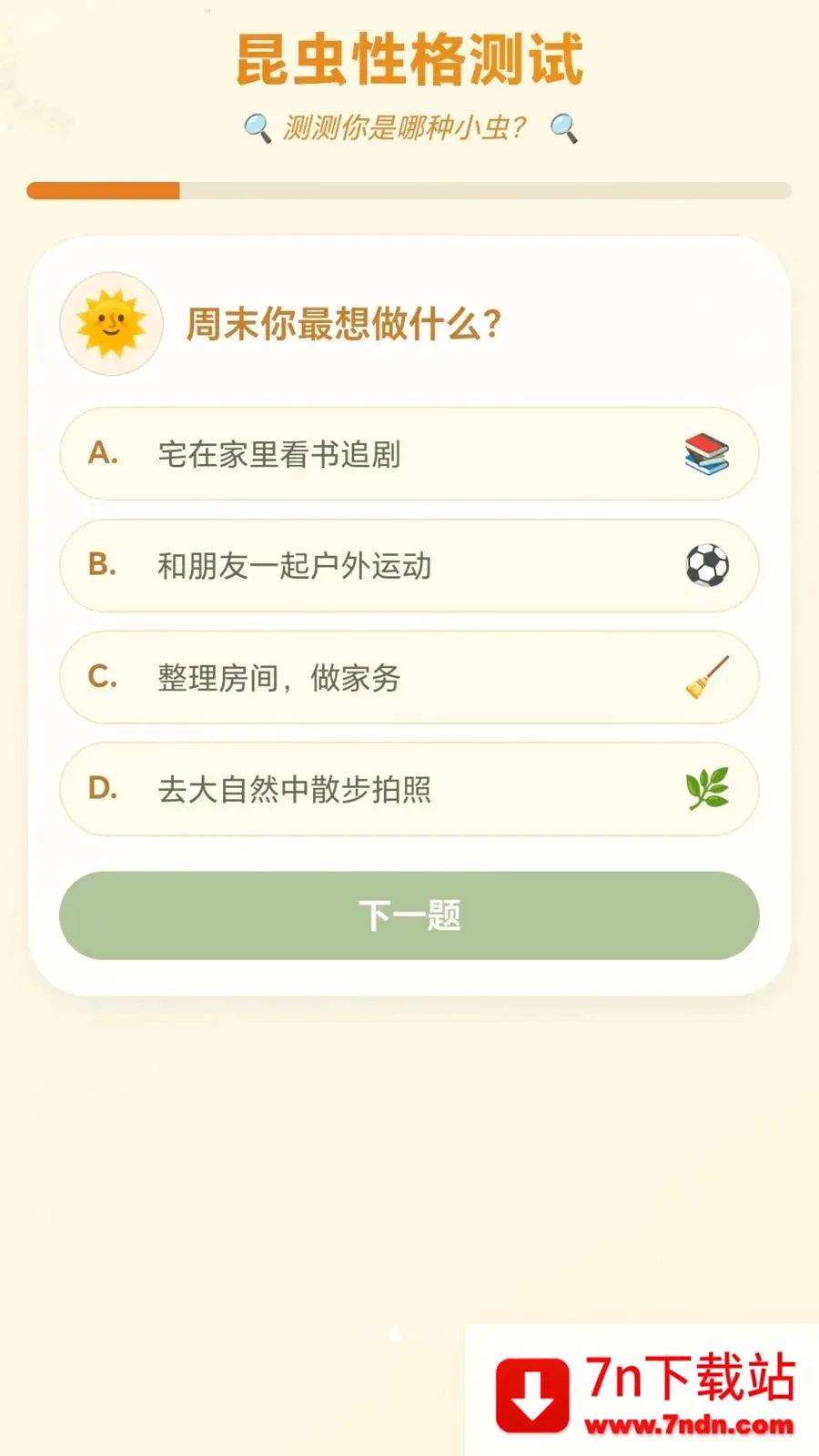Click the broom icon on option C
The height and width of the screenshot is (1456, 819).
(705, 677)
